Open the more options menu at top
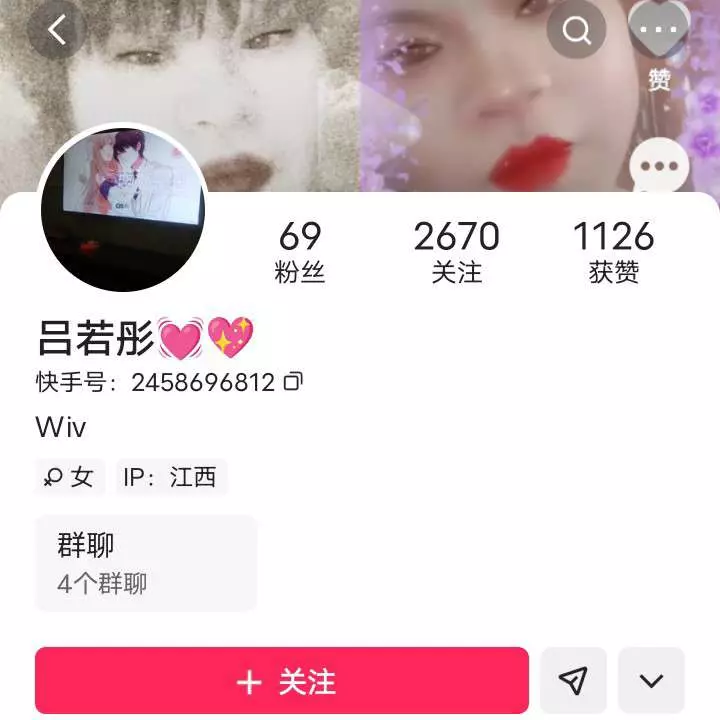This screenshot has height=720, width=720. [x=658, y=30]
